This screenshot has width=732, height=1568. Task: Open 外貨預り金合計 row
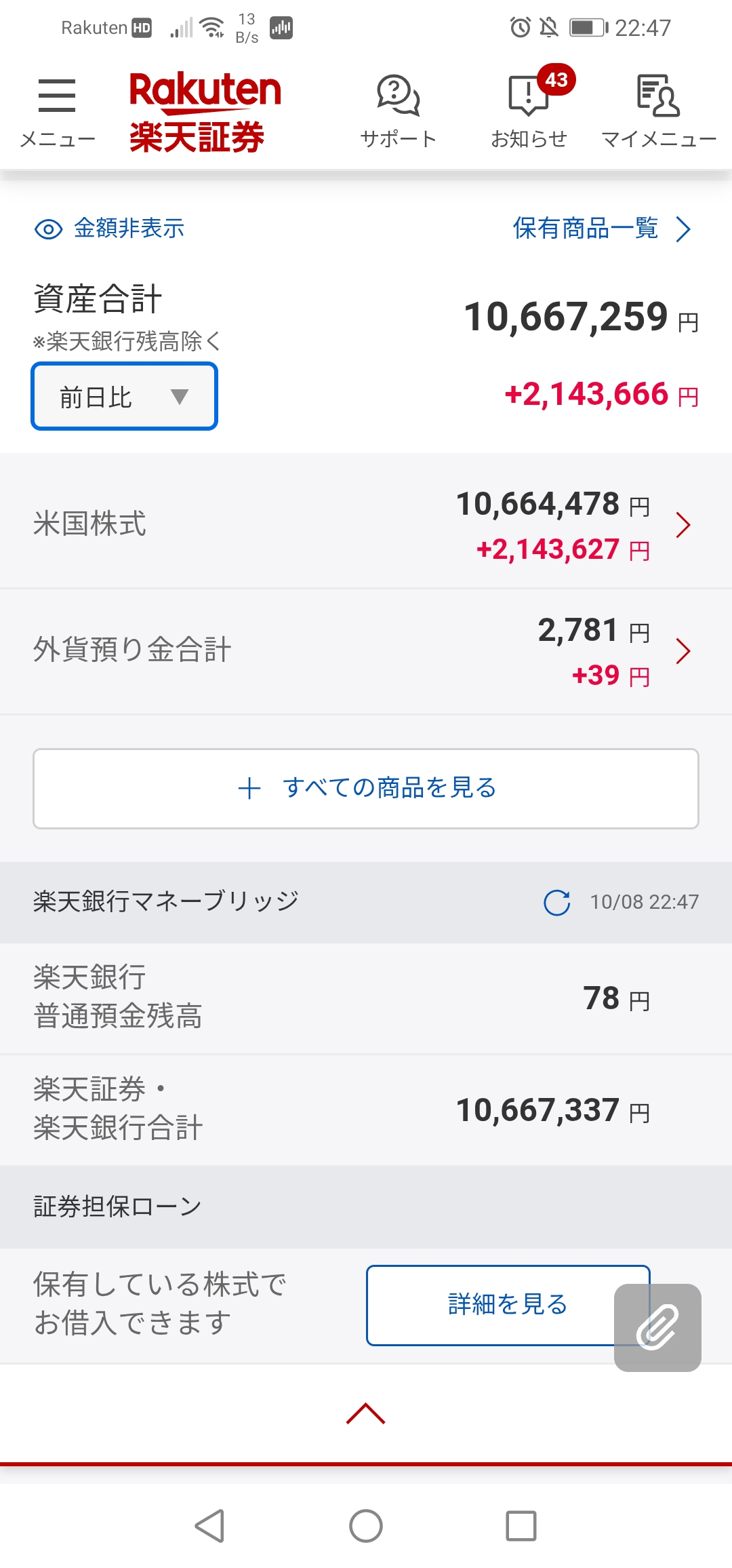[366, 651]
